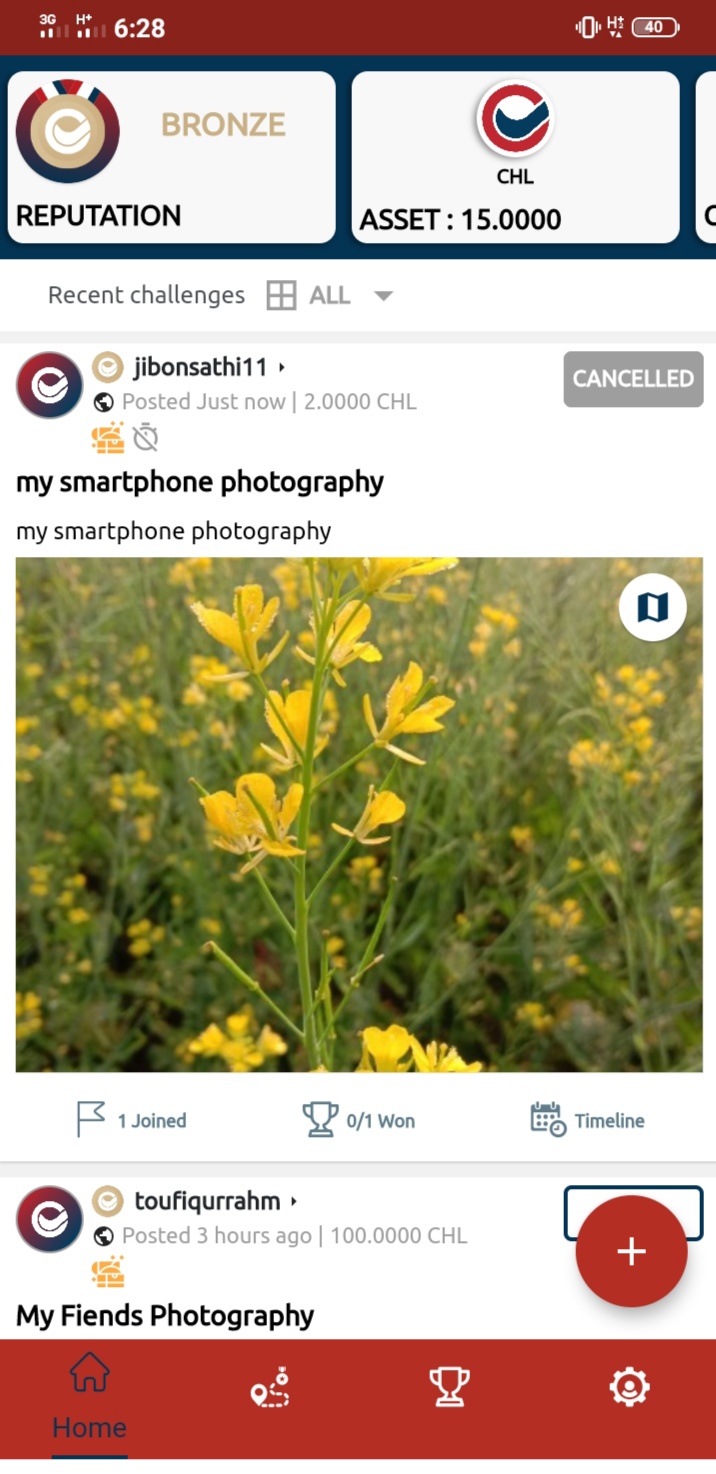Screen dimensions: 716x1474
Task: Open the map icon on the photo
Action: pos(652,607)
